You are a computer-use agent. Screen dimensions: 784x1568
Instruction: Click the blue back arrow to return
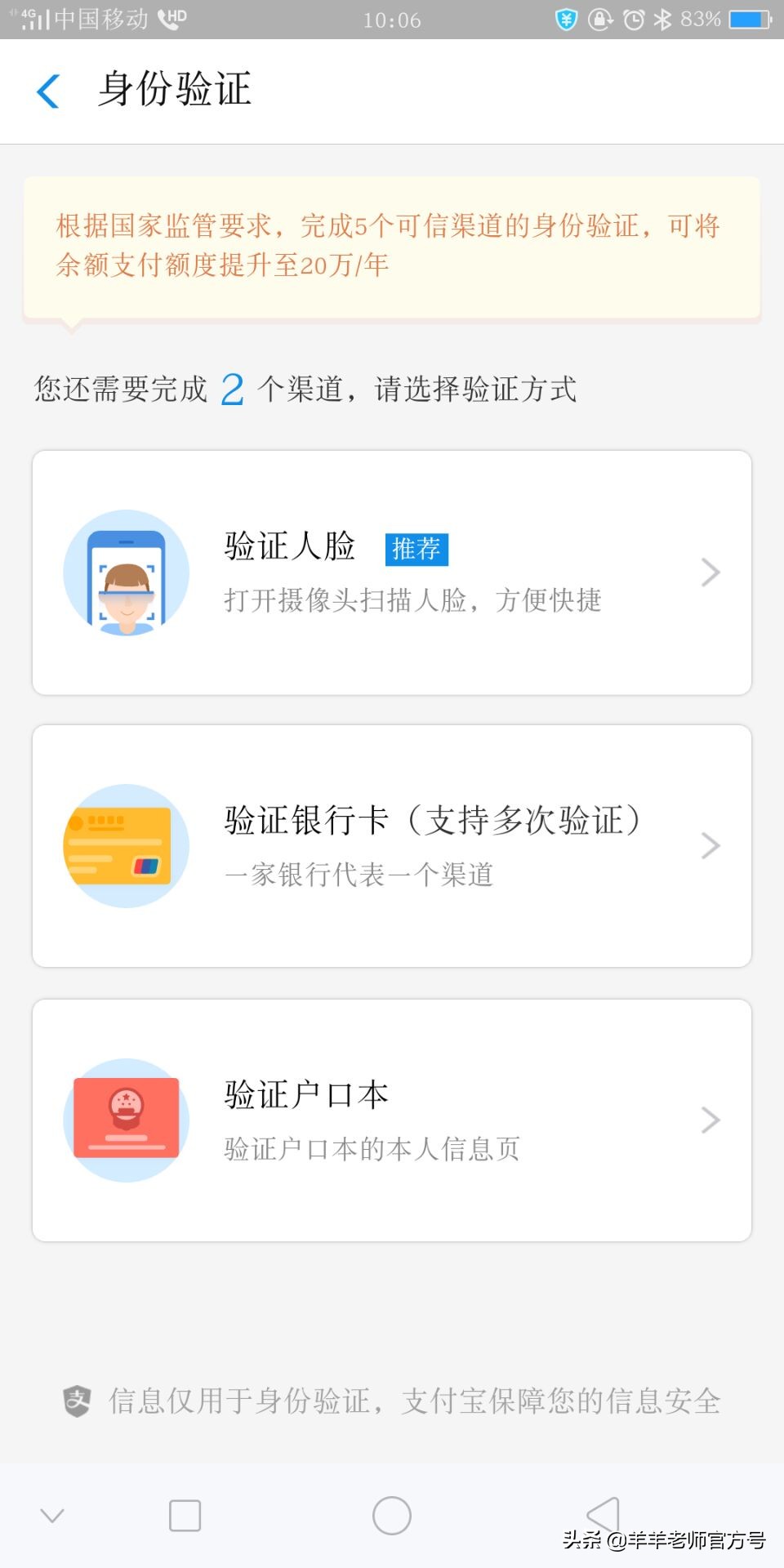point(49,91)
